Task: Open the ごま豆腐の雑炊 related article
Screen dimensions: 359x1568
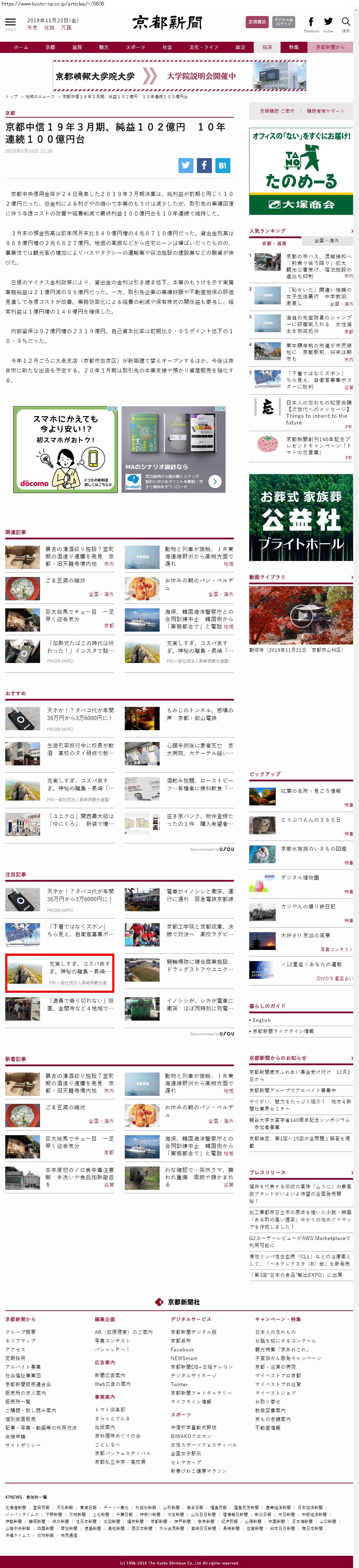Action: (66, 581)
